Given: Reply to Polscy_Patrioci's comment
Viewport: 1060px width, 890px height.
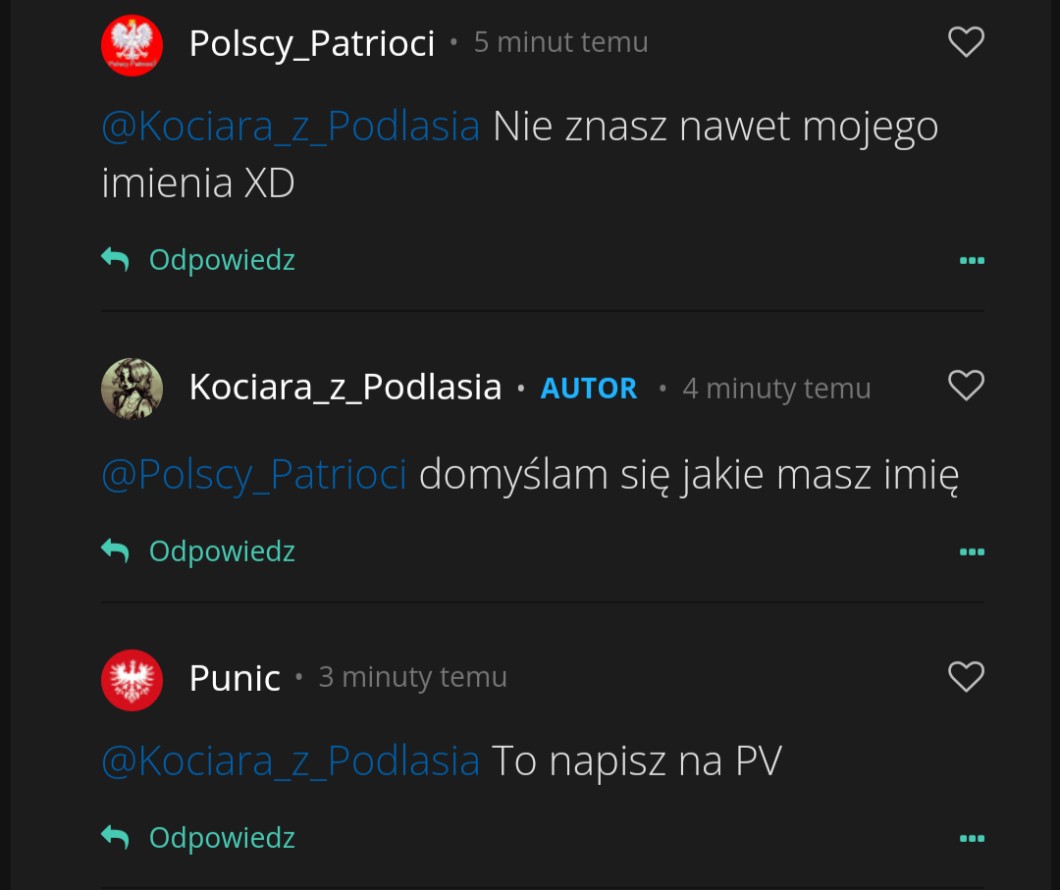Looking at the screenshot, I should (x=199, y=260).
